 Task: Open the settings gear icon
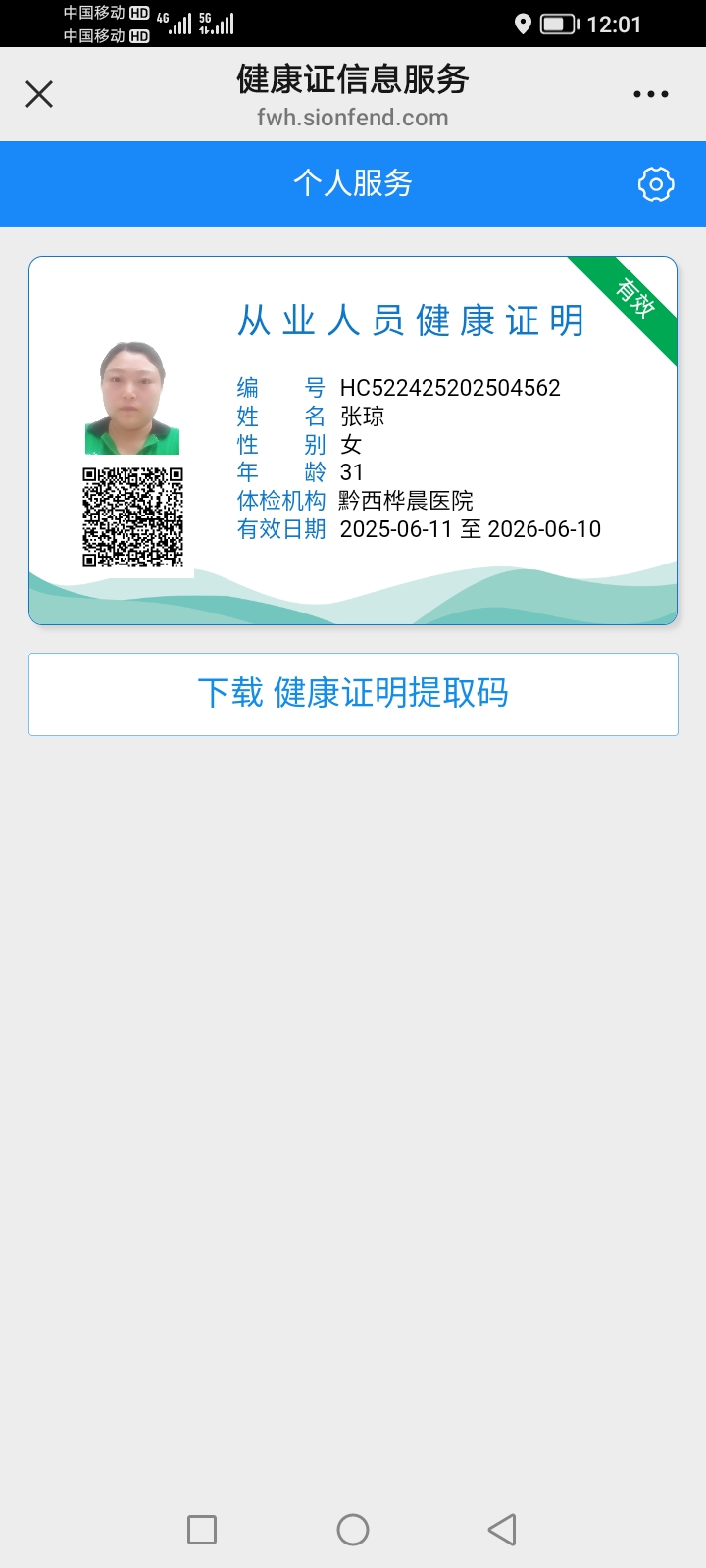(x=656, y=183)
